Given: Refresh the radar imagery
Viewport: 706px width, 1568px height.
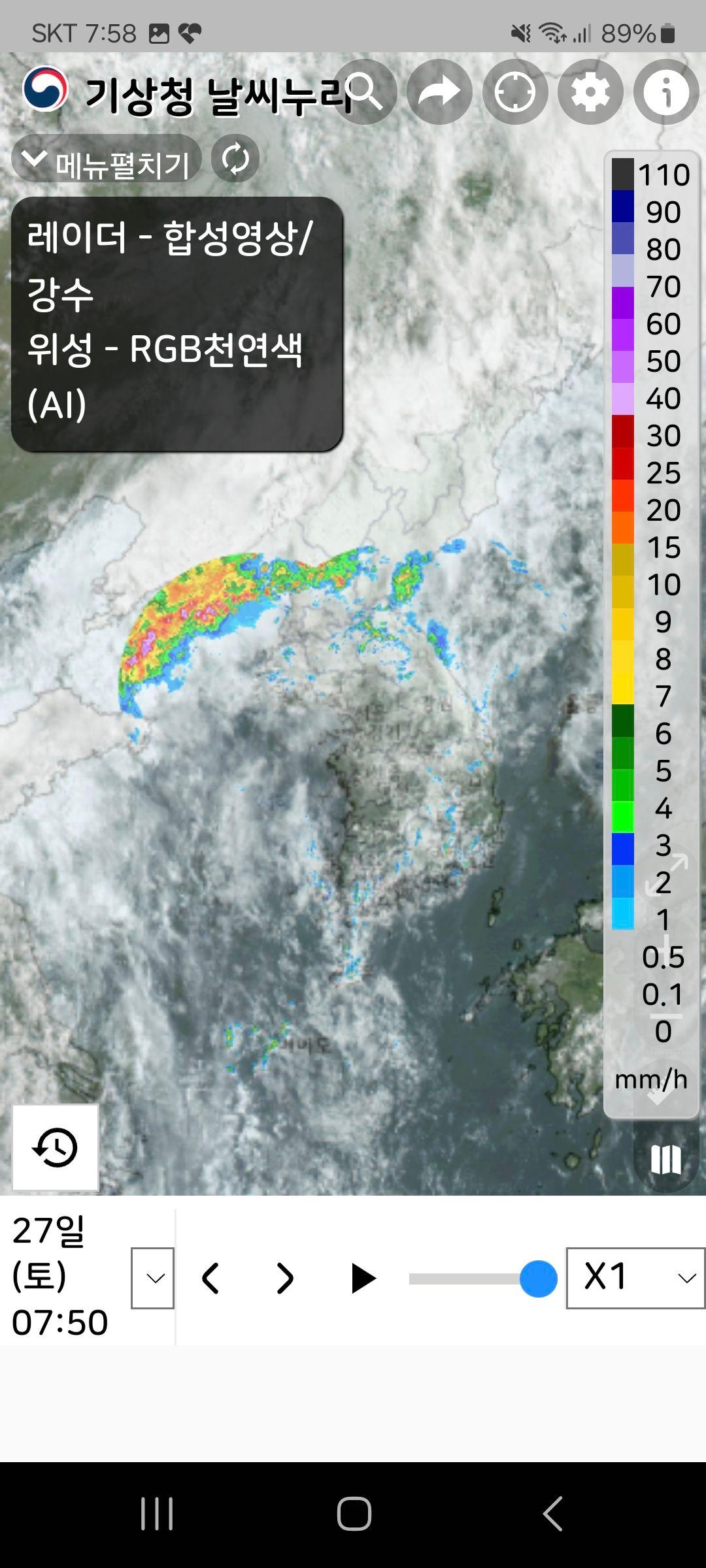Looking at the screenshot, I should click(235, 159).
